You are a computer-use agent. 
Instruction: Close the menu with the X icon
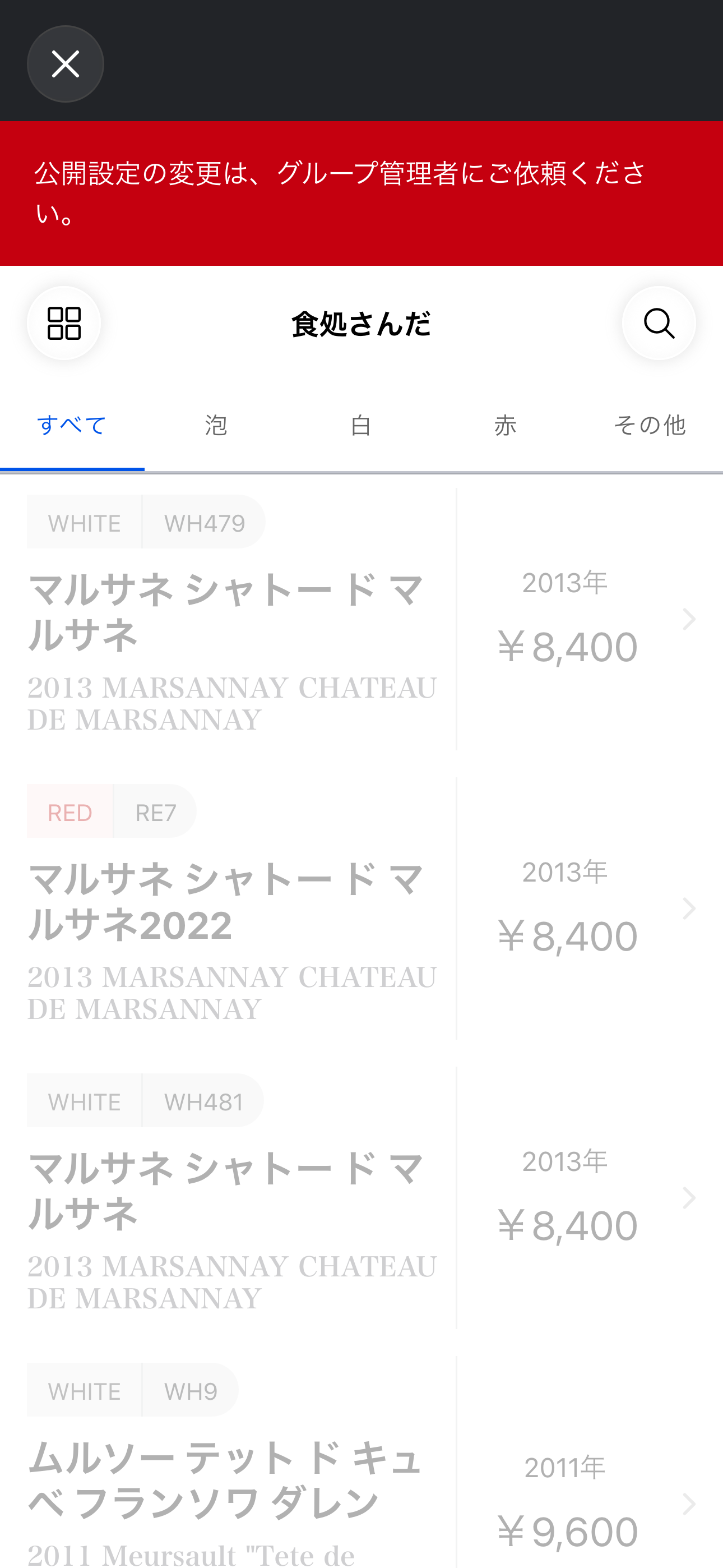pos(65,63)
